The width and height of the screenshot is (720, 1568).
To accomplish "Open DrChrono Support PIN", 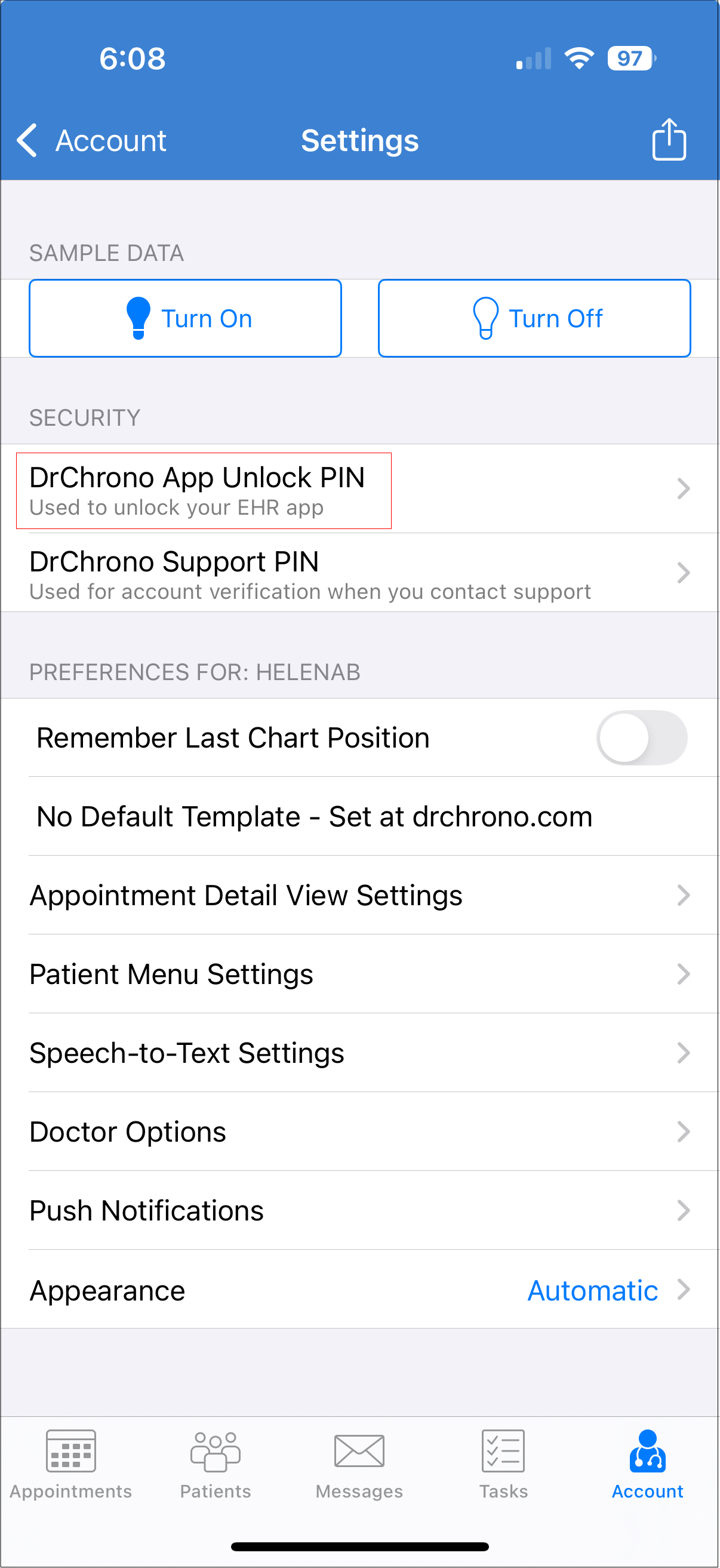I will [359, 573].
